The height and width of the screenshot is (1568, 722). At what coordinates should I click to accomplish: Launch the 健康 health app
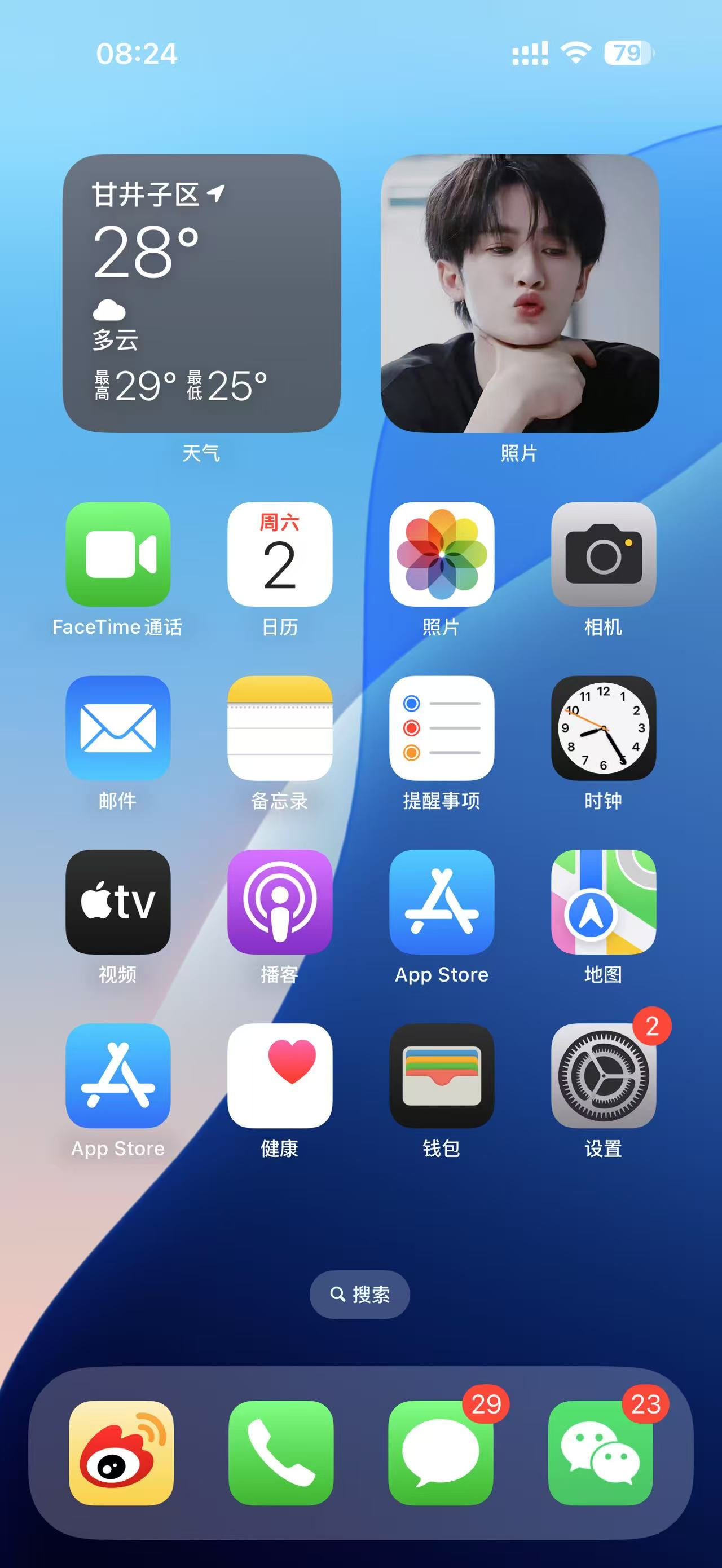coord(279,1076)
